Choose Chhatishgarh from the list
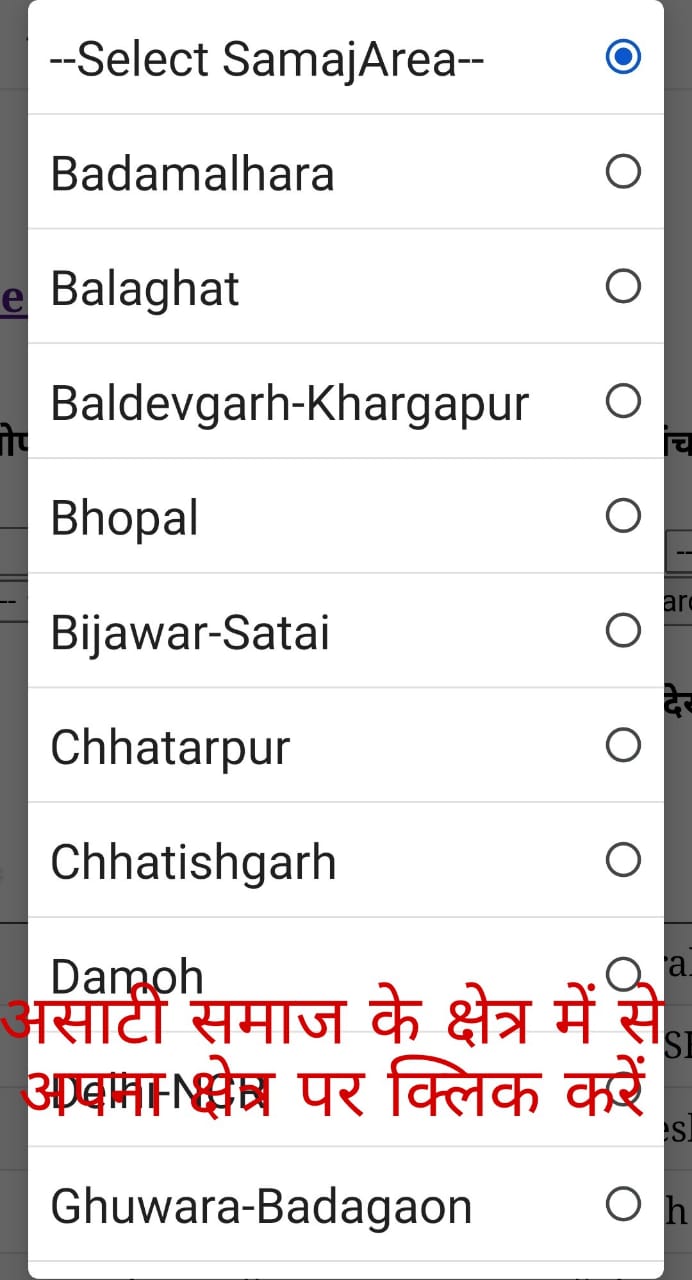This screenshot has height=1280, width=692. [x=346, y=860]
